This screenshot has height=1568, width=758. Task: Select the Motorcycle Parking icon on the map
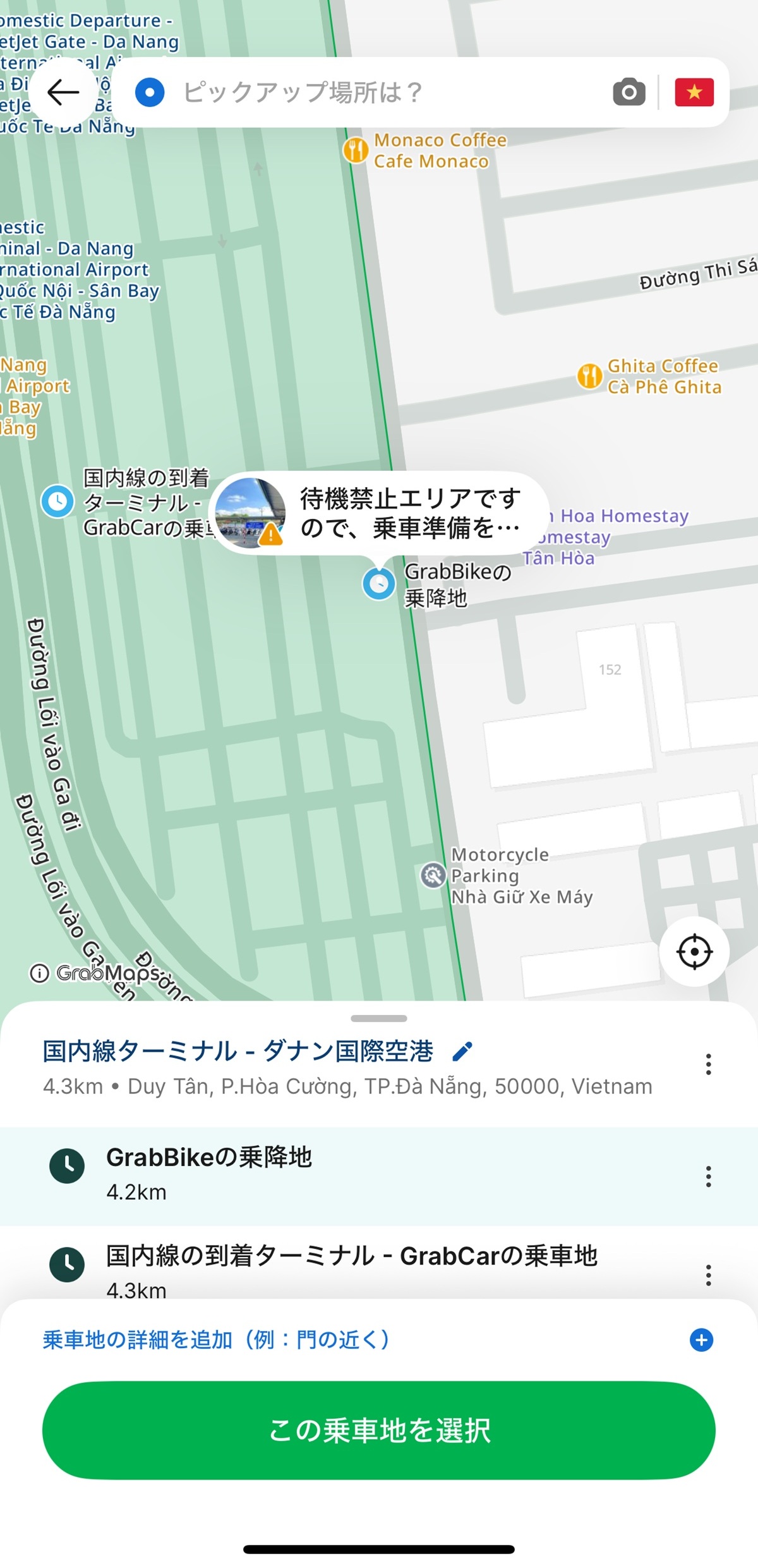tap(433, 875)
